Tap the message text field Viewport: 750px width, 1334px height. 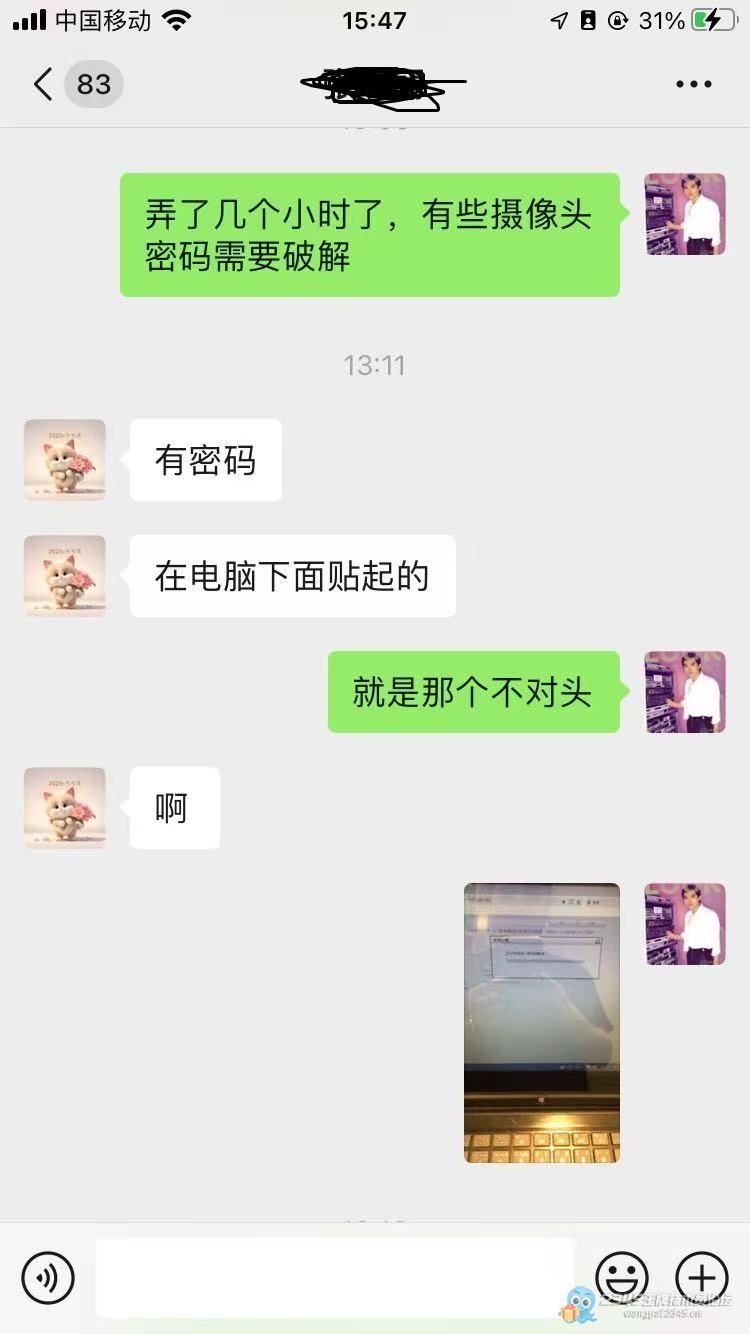[x=335, y=1277]
